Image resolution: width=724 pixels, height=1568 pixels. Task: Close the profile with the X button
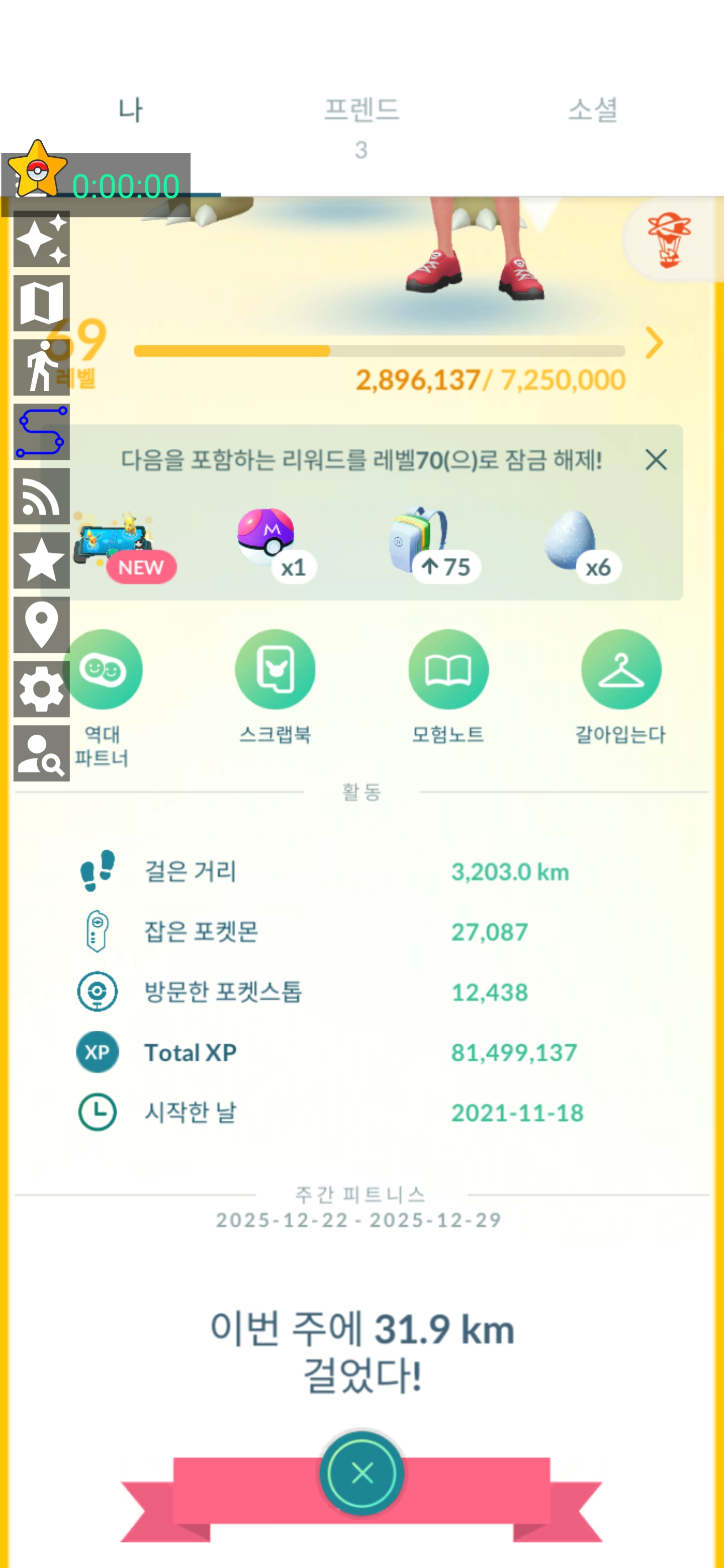coord(361,1474)
